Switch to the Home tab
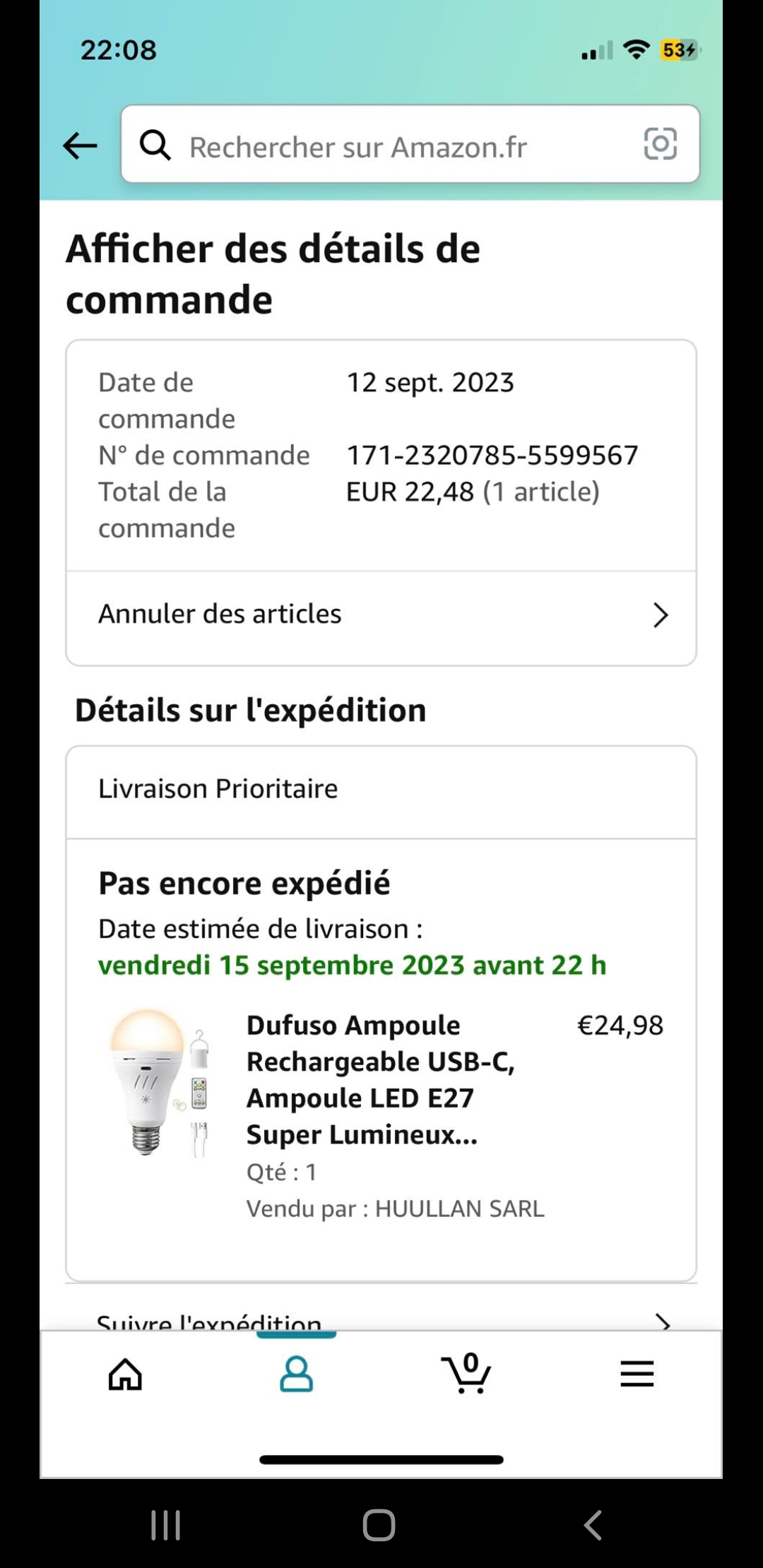The height and width of the screenshot is (1568, 763). pyautogui.click(x=125, y=1374)
